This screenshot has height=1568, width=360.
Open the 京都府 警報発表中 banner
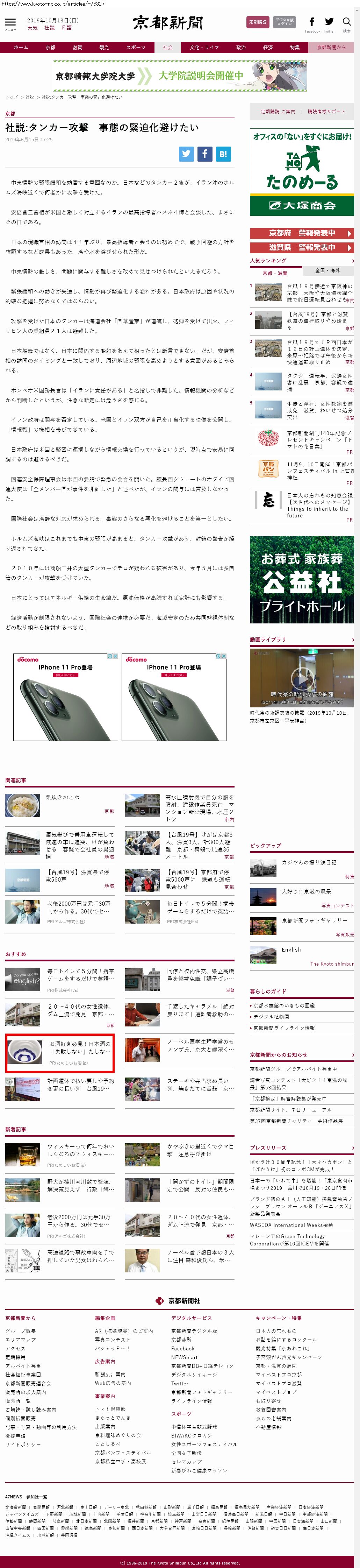(x=302, y=233)
